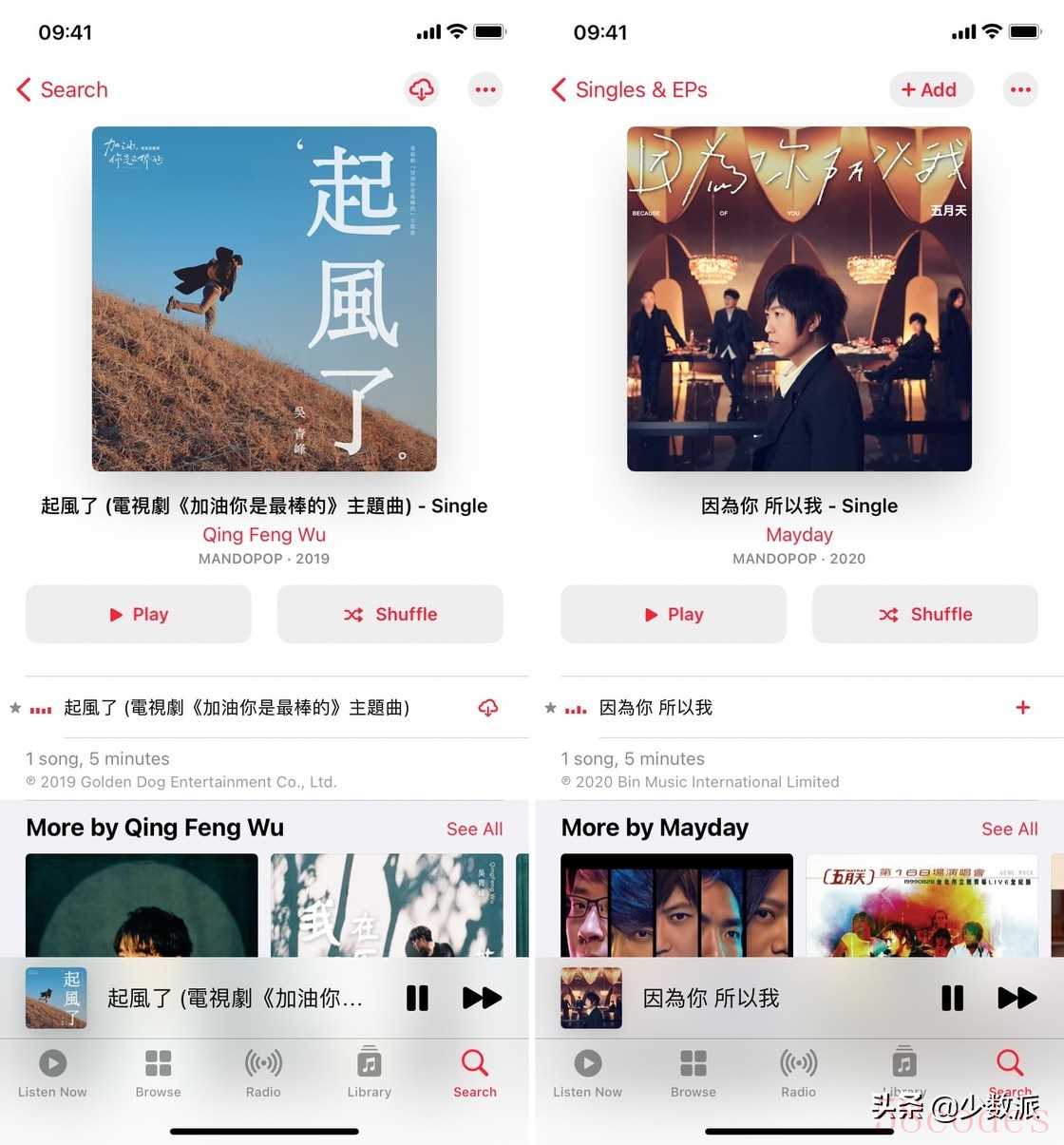Image resolution: width=1064 pixels, height=1145 pixels.
Task: Shuffle the Mayday single
Action: (924, 614)
